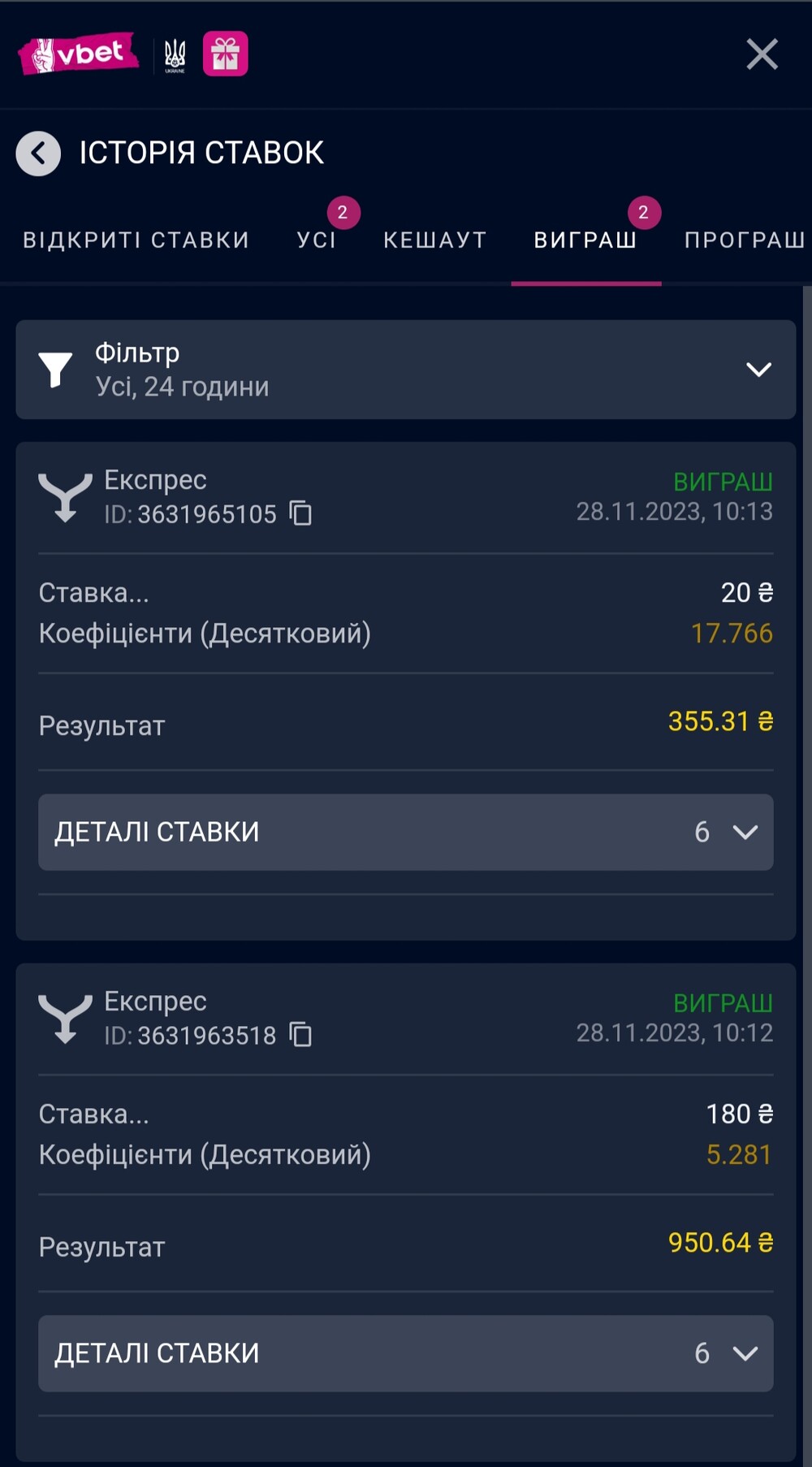The image size is (812, 1467).
Task: Expand Деталі ставки for the 180 ₴ bet
Action: pyautogui.click(x=405, y=1353)
